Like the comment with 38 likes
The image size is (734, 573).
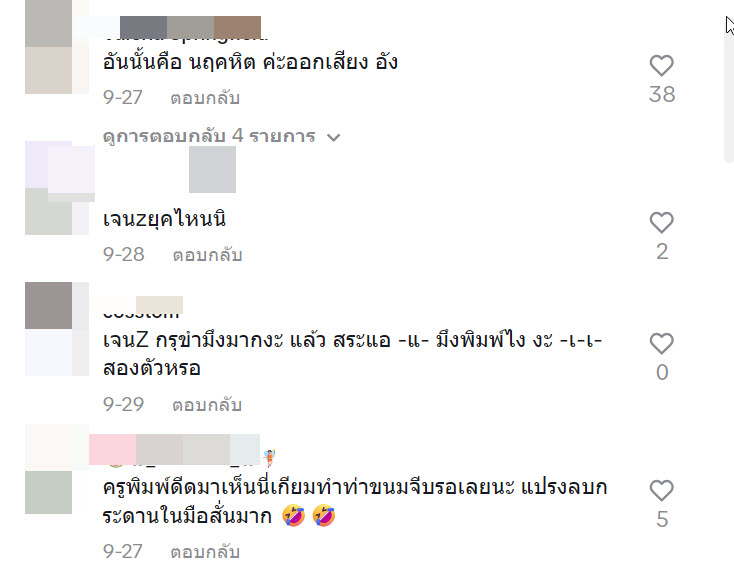[x=661, y=67]
